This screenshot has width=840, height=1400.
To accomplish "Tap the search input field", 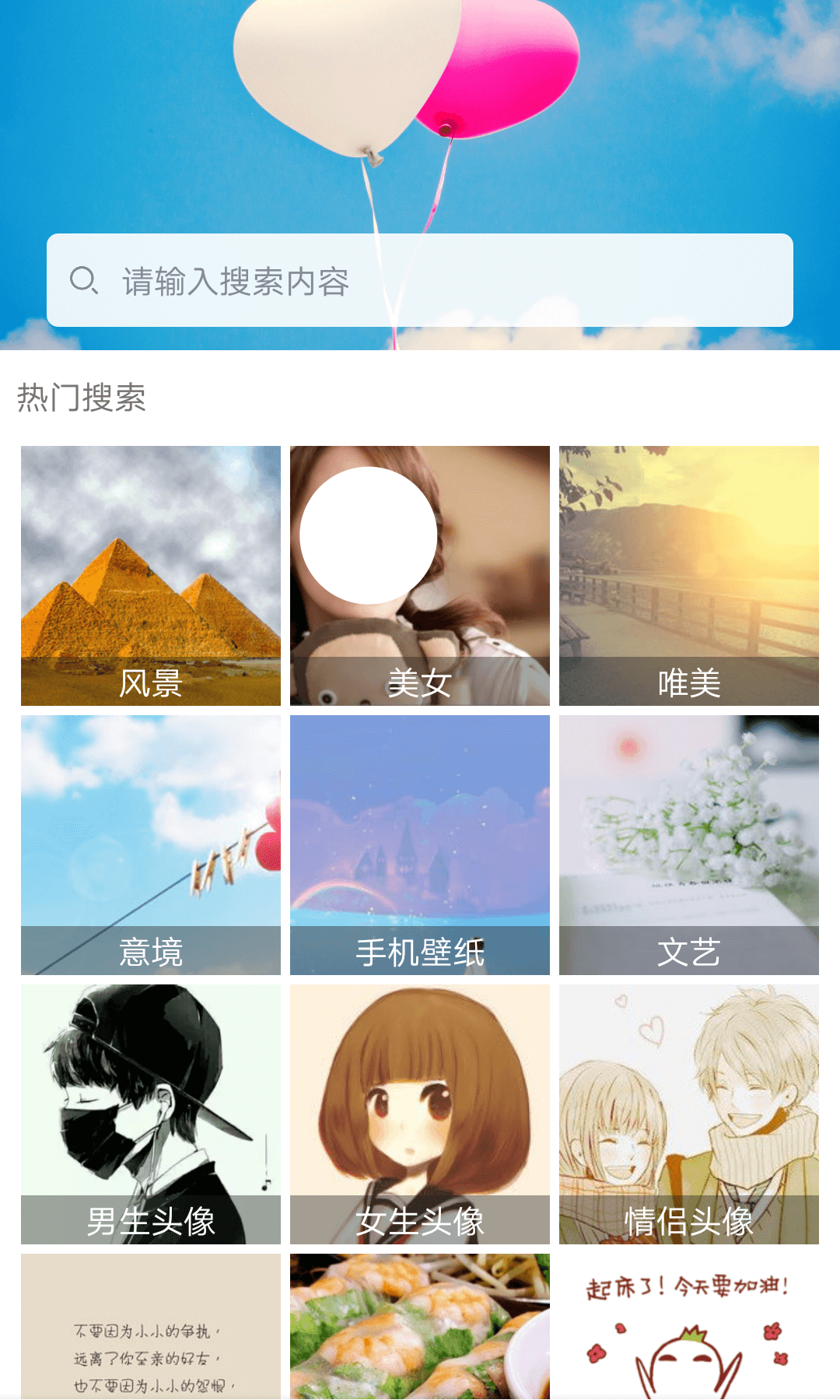I will [420, 280].
